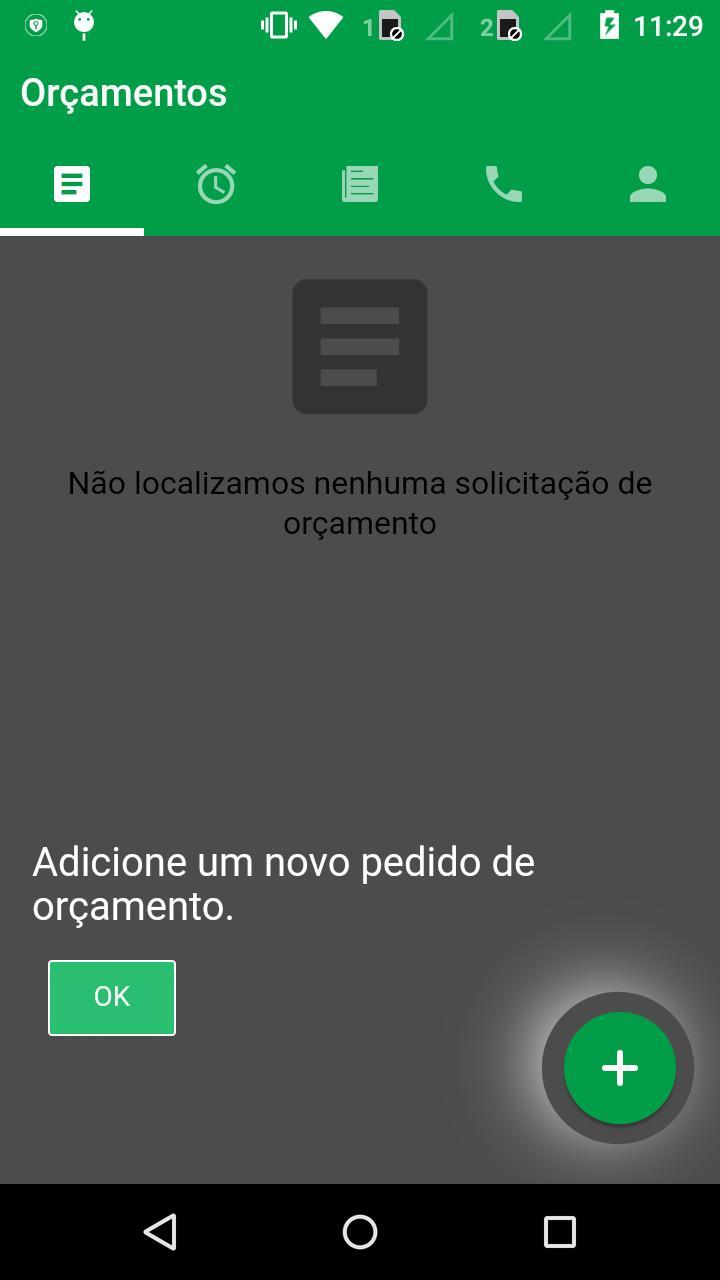Switch to the Orçamentos document tab
This screenshot has width=720, height=1280.
coord(72,185)
